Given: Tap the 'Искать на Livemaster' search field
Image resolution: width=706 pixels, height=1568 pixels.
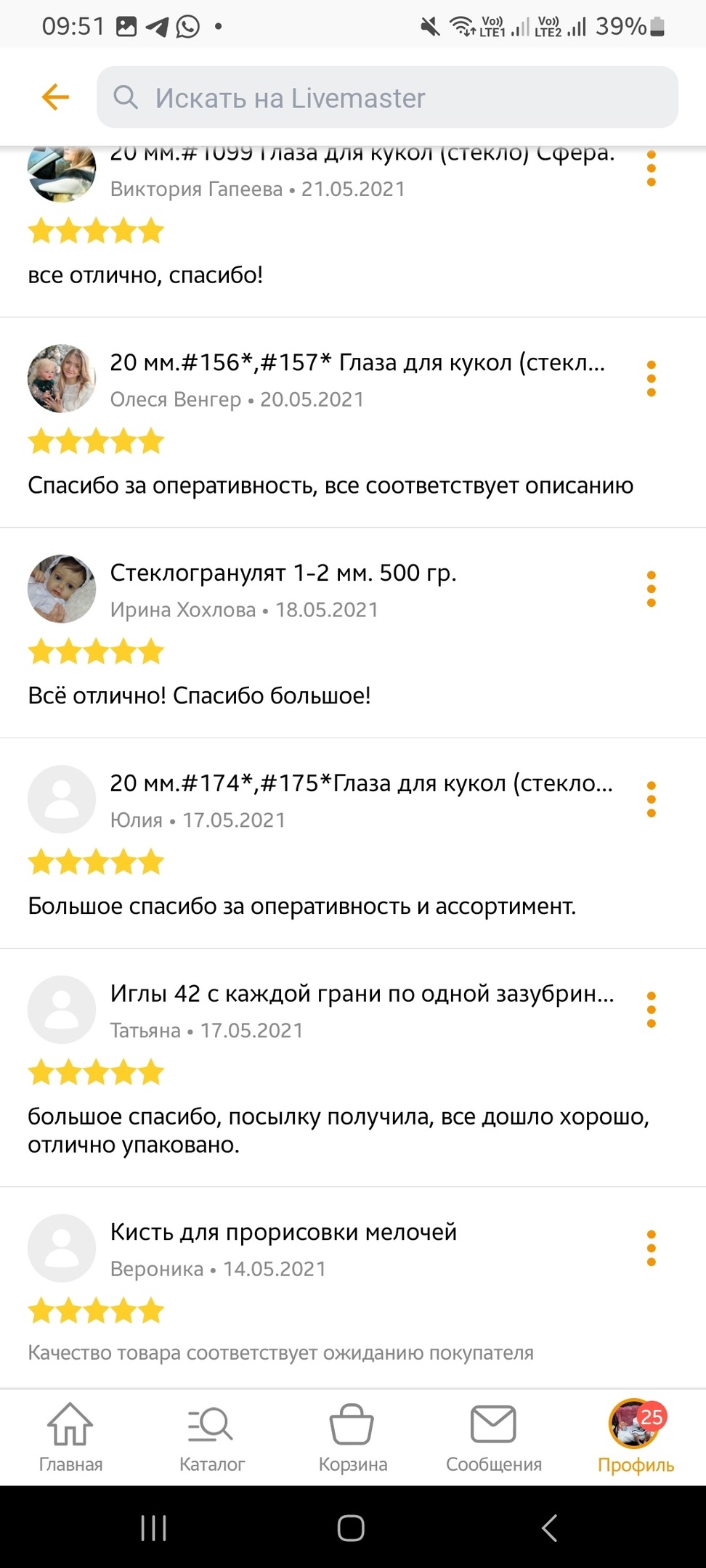Looking at the screenshot, I should tap(387, 97).
